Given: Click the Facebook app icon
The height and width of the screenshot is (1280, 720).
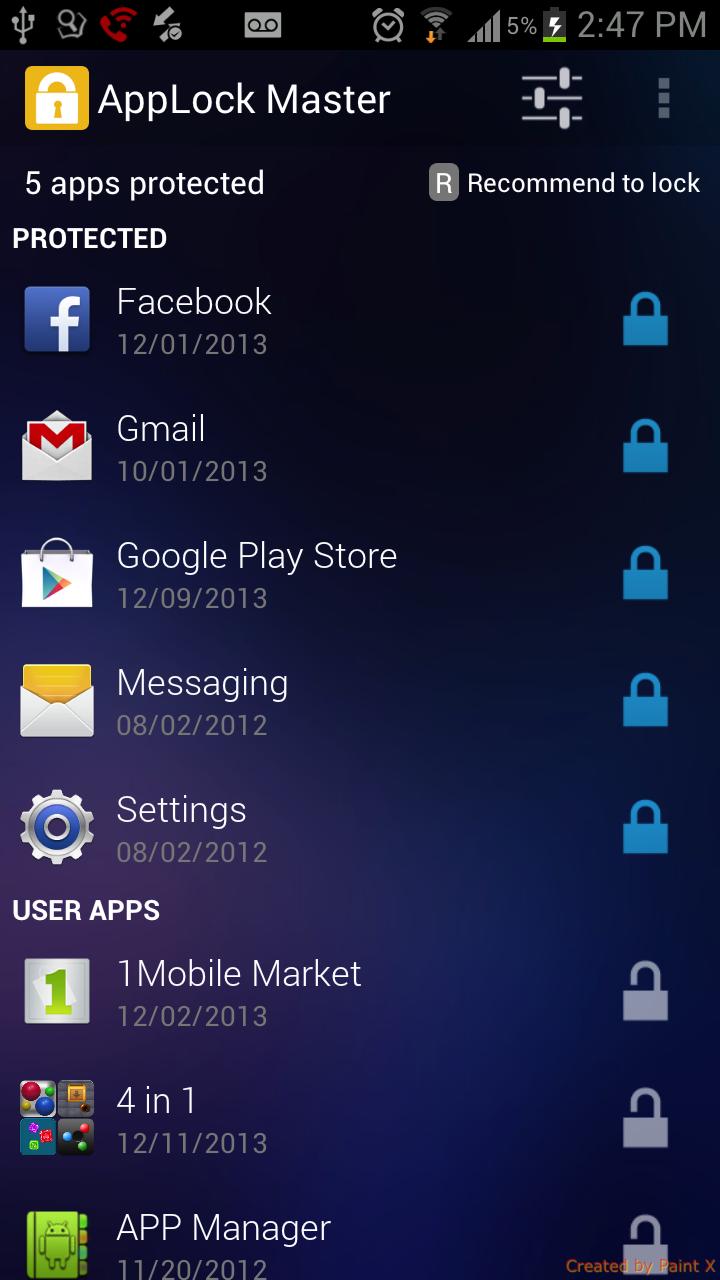Looking at the screenshot, I should (57, 318).
